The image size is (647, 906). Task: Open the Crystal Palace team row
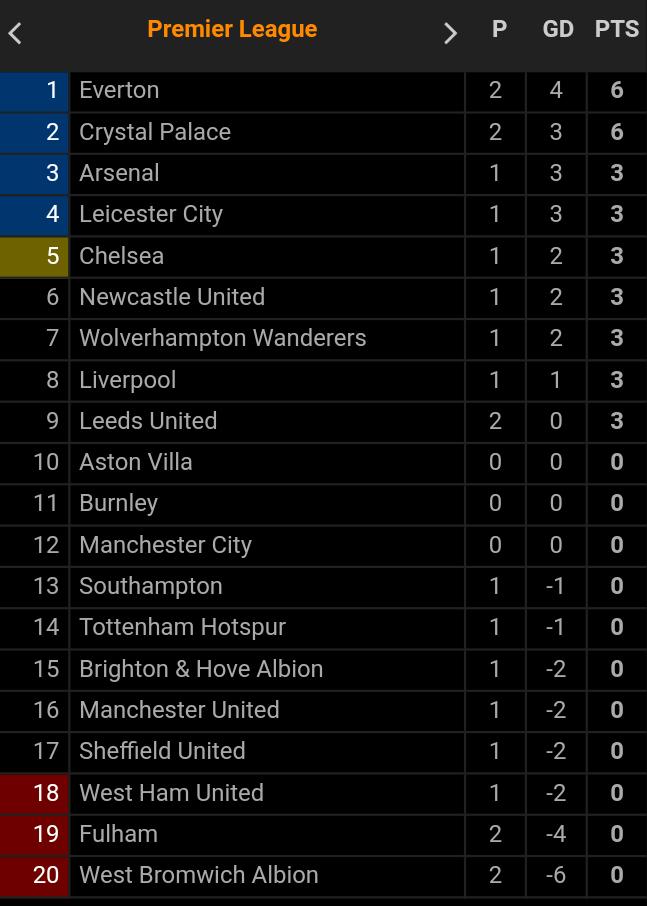[155, 132]
